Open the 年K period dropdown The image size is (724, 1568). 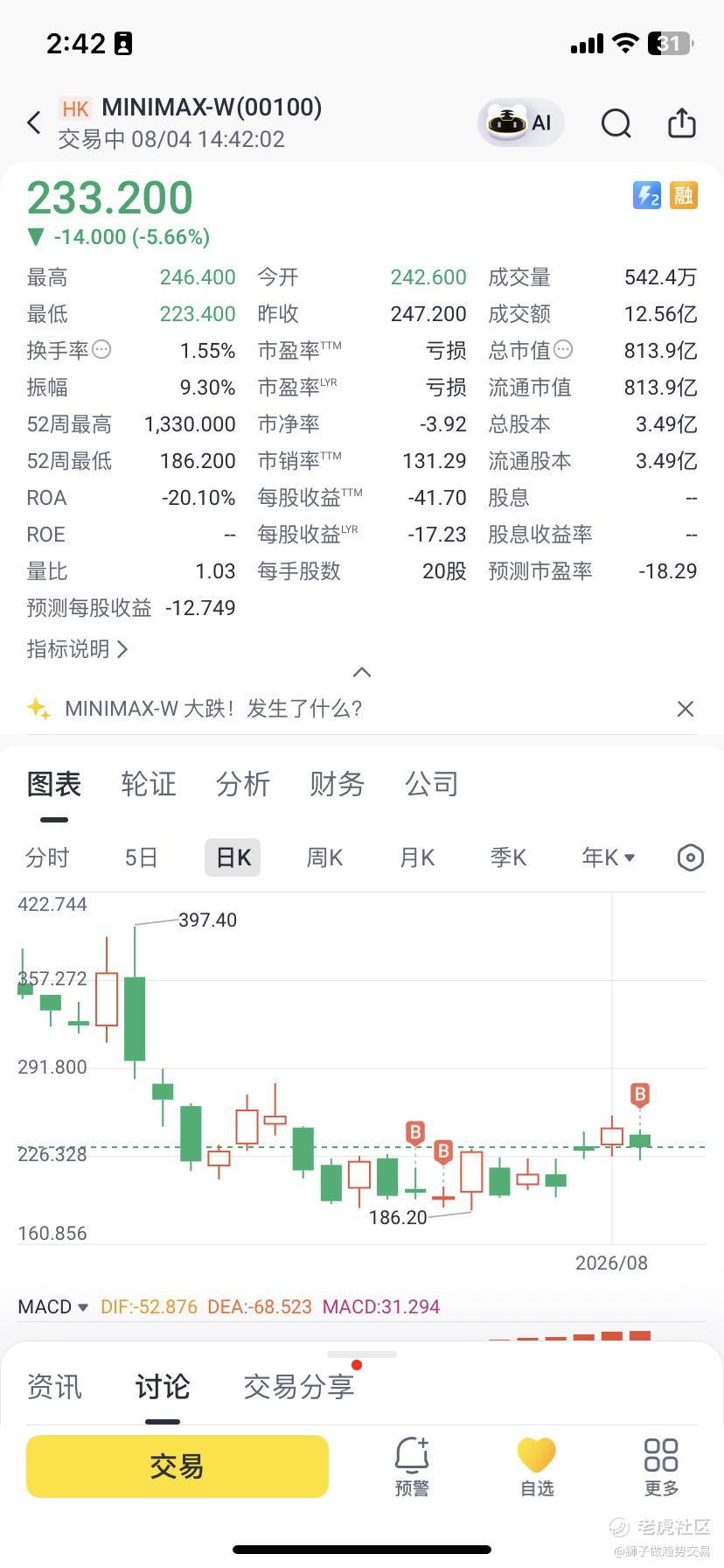[609, 857]
